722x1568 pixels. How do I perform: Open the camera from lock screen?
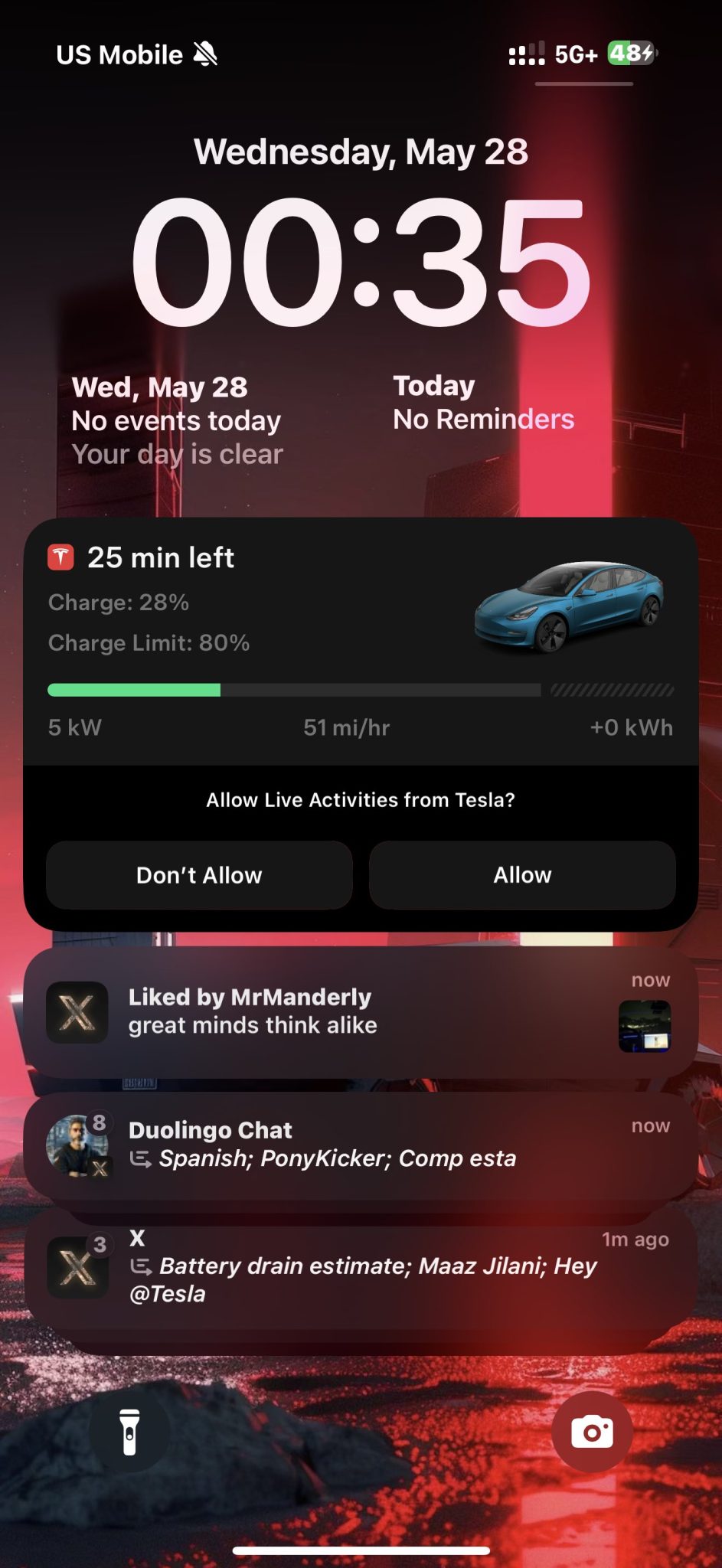(x=592, y=1432)
